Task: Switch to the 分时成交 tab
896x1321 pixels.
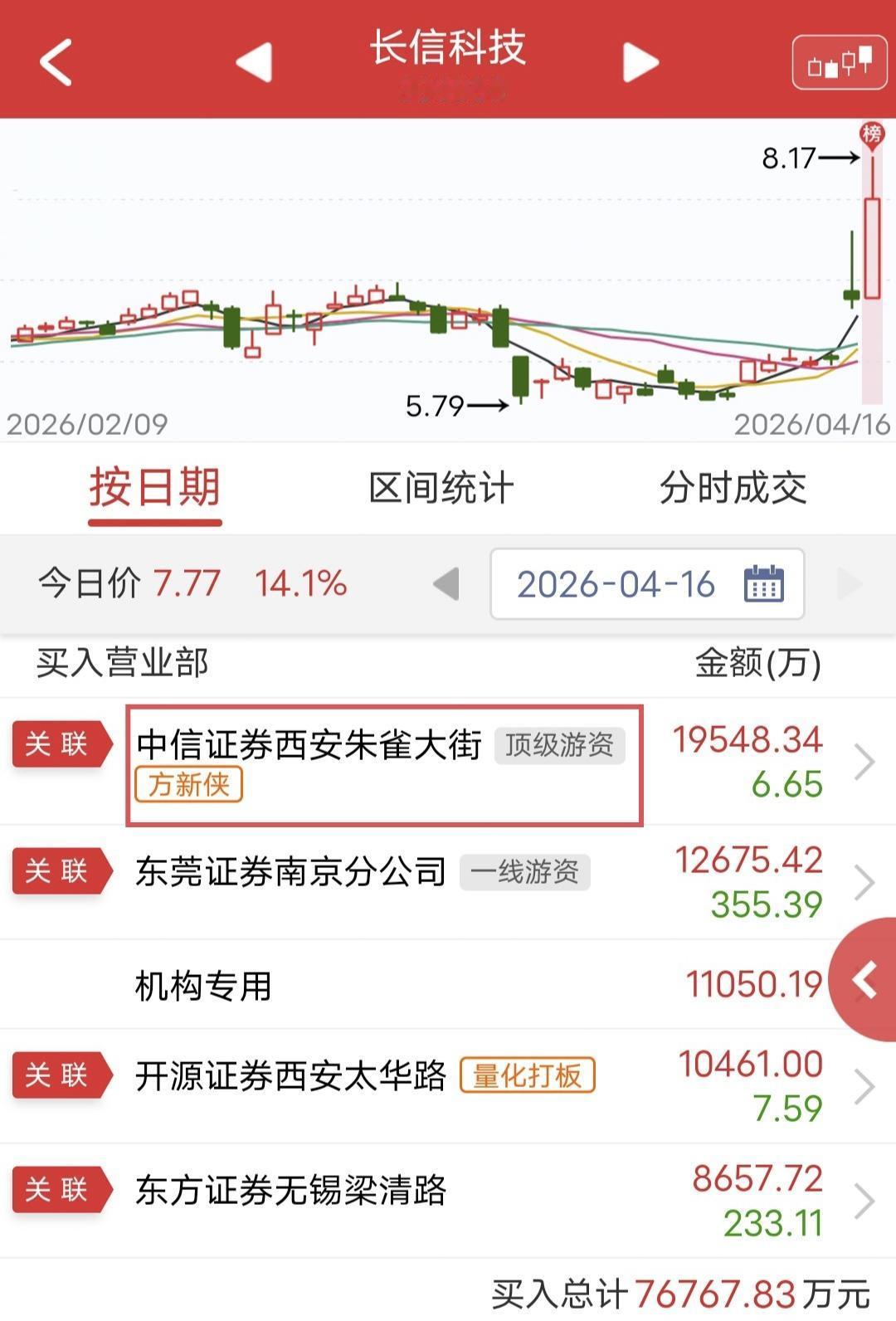Action: 732,489
